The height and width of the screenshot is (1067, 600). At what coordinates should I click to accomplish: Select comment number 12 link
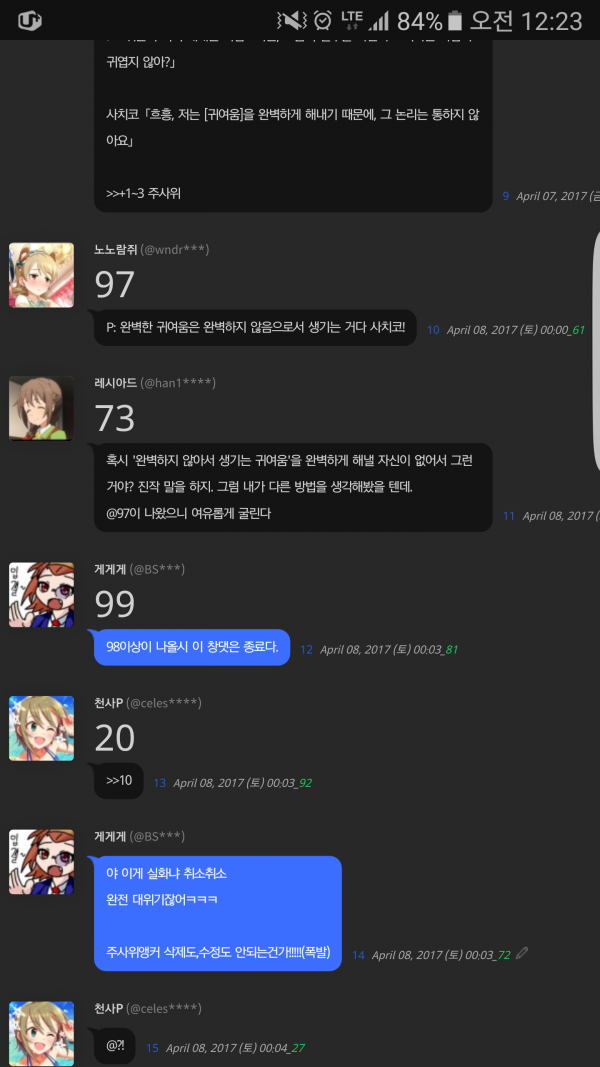coord(306,650)
